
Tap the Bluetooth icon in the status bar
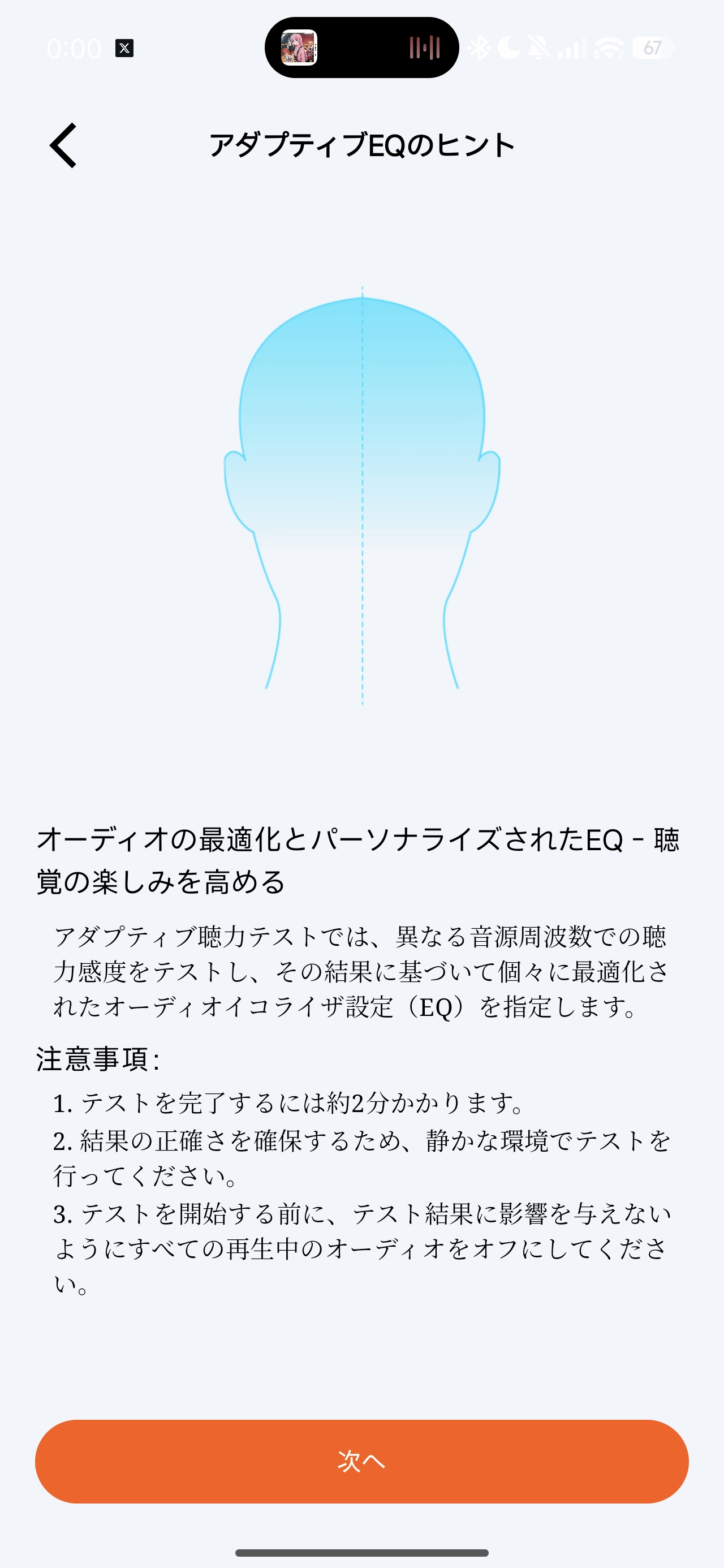[x=480, y=48]
